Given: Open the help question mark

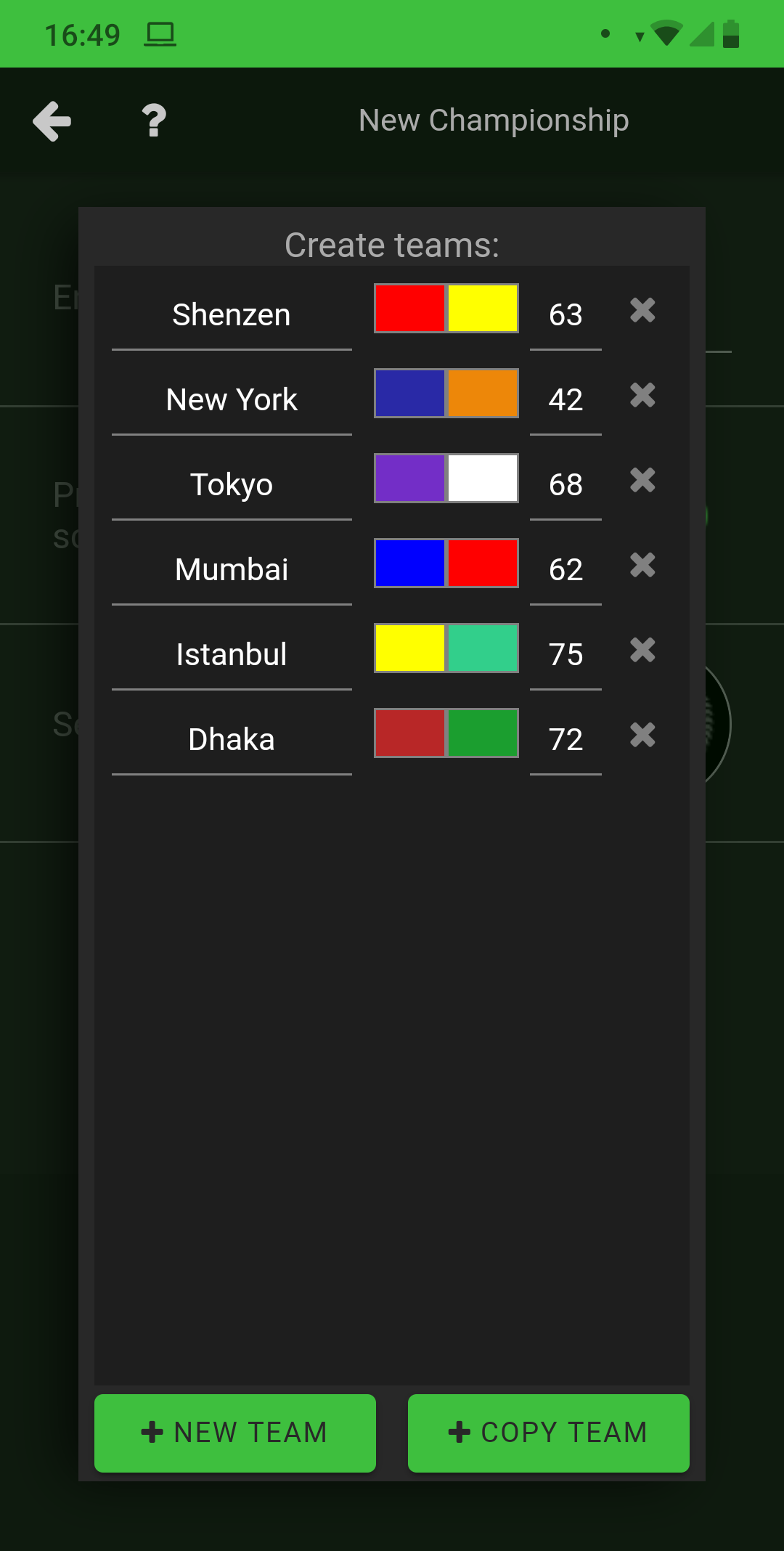Looking at the screenshot, I should pos(154,121).
